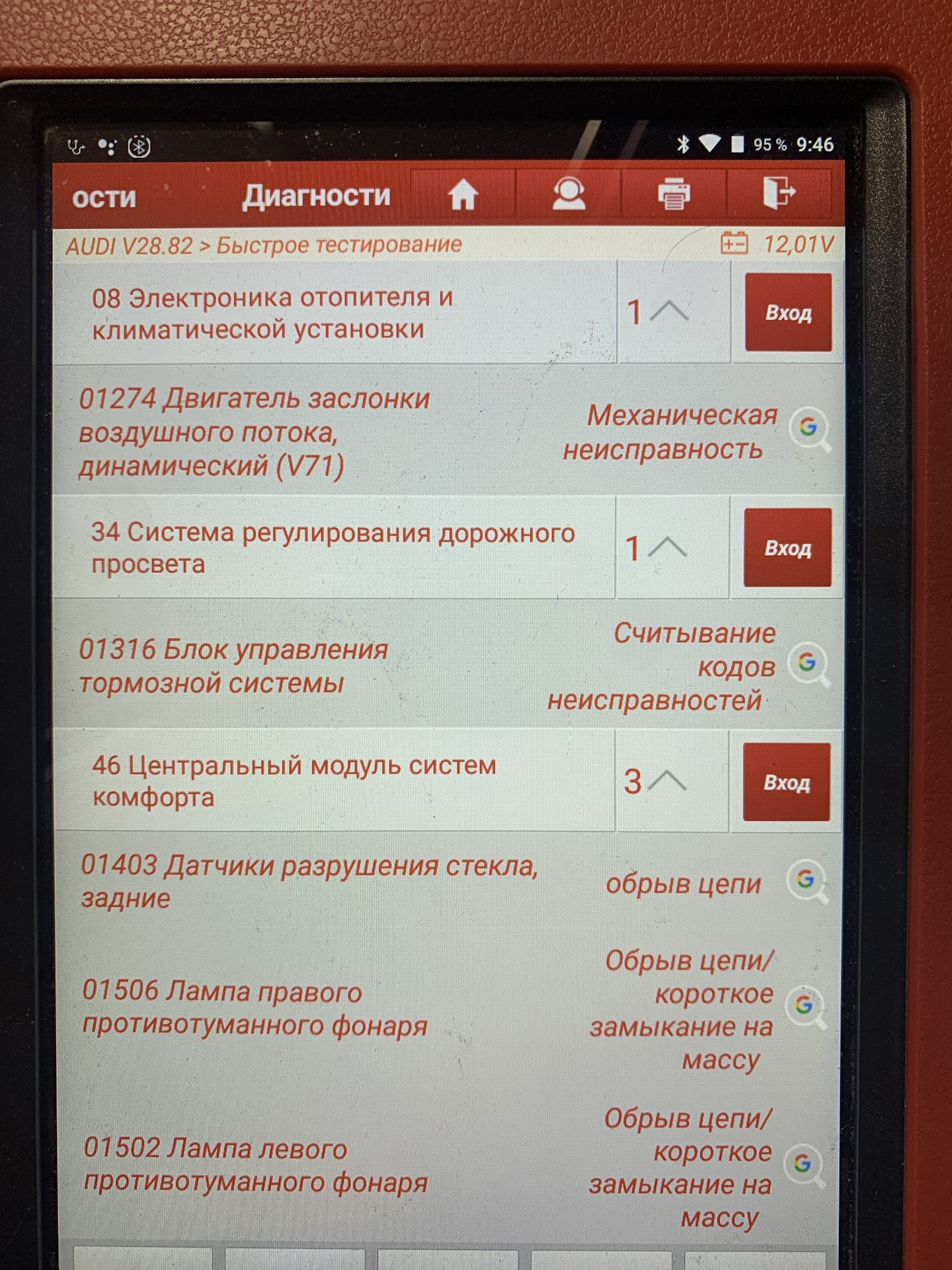Google search fault code 01316
Image resolution: width=952 pixels, height=1270 pixels.
coord(808,663)
